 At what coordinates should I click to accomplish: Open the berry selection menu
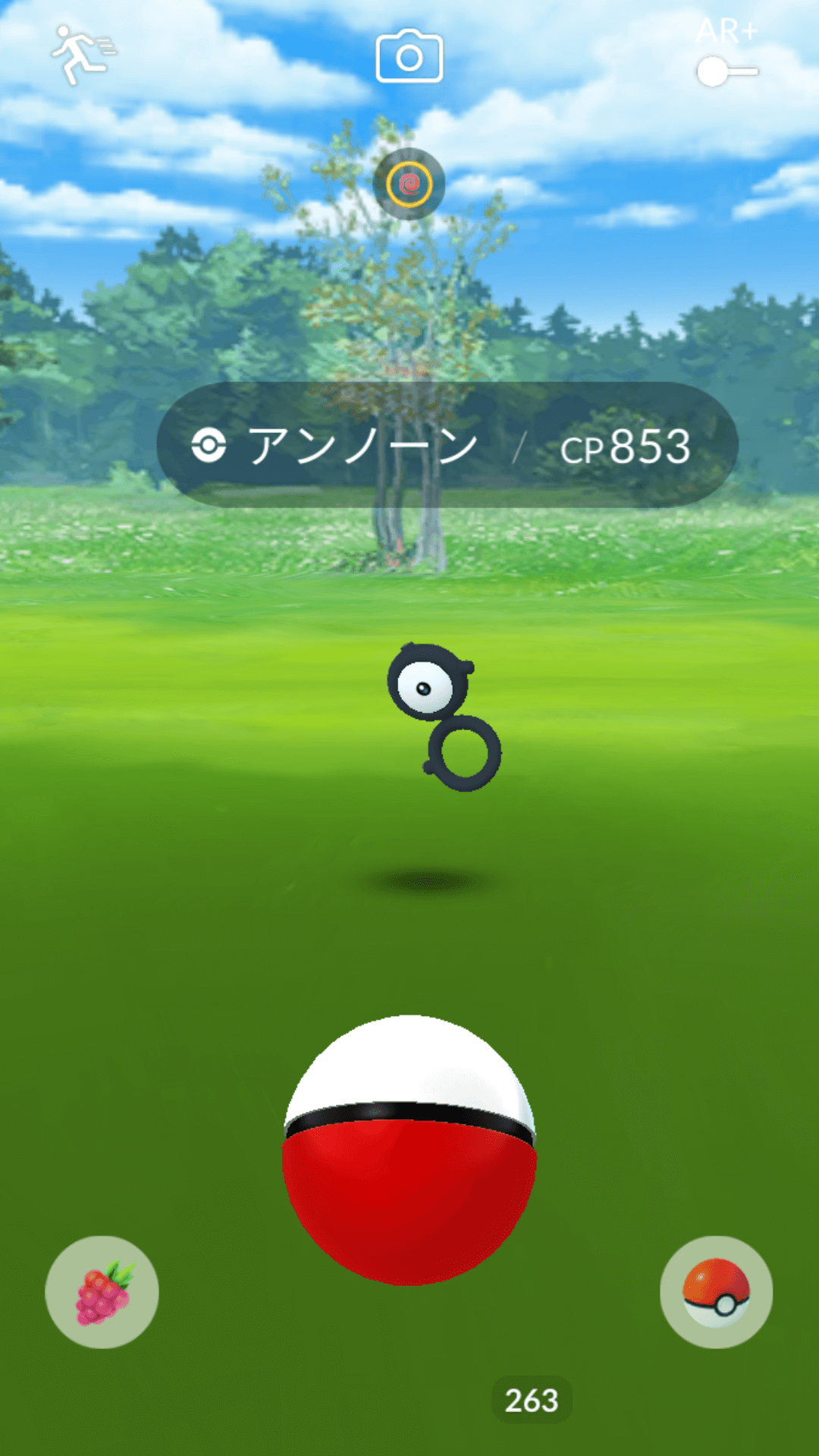point(102,1291)
